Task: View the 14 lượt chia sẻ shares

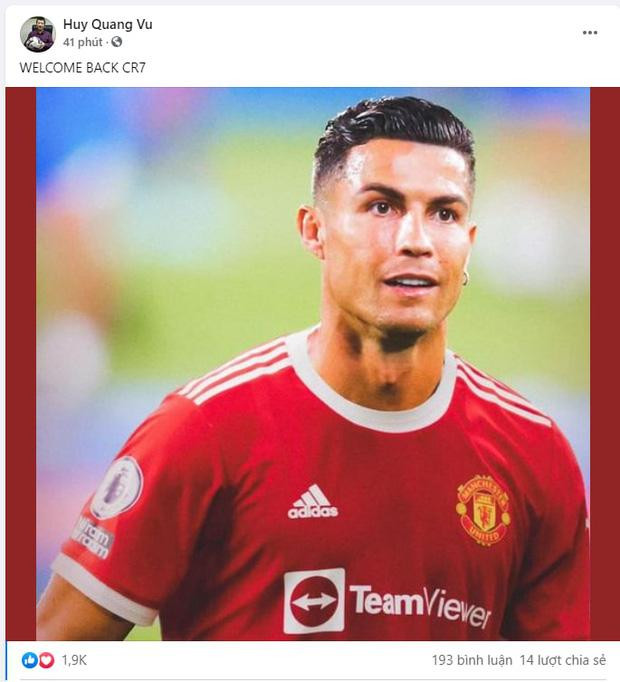Action: pos(563,660)
